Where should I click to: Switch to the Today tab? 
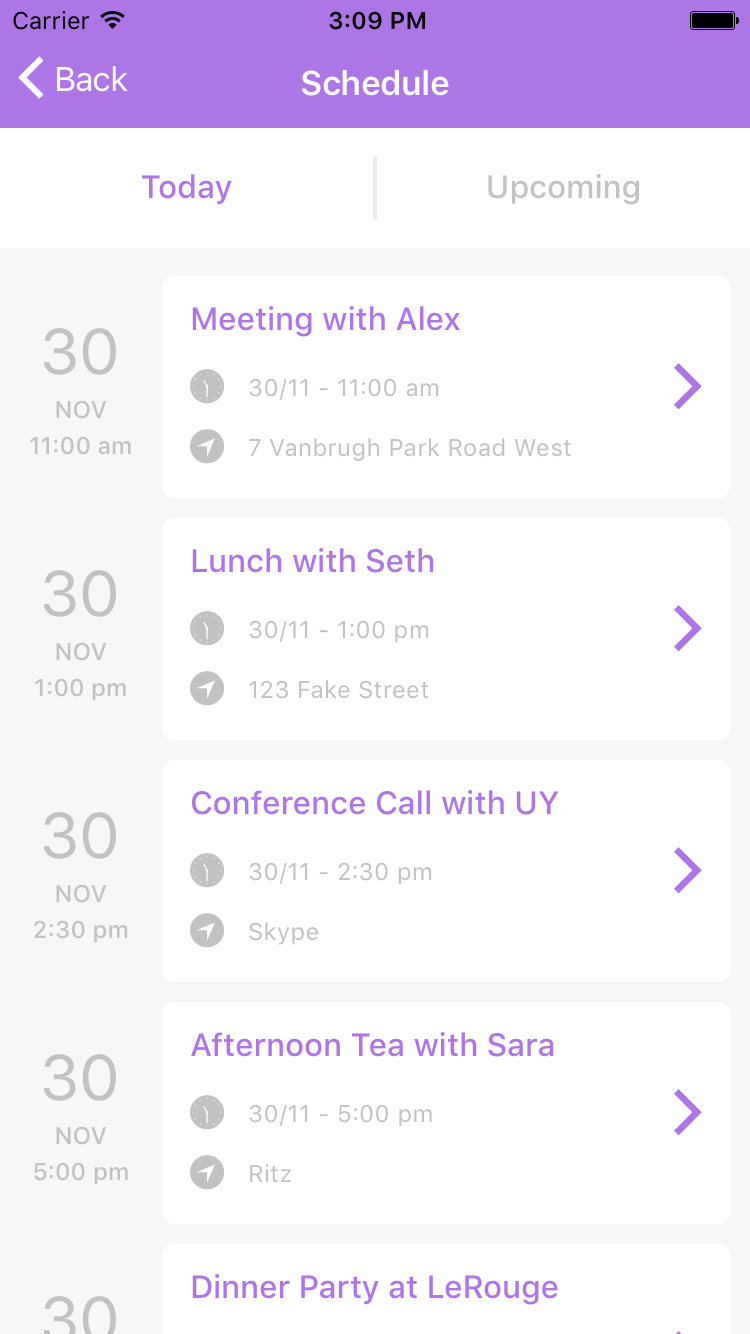click(187, 187)
